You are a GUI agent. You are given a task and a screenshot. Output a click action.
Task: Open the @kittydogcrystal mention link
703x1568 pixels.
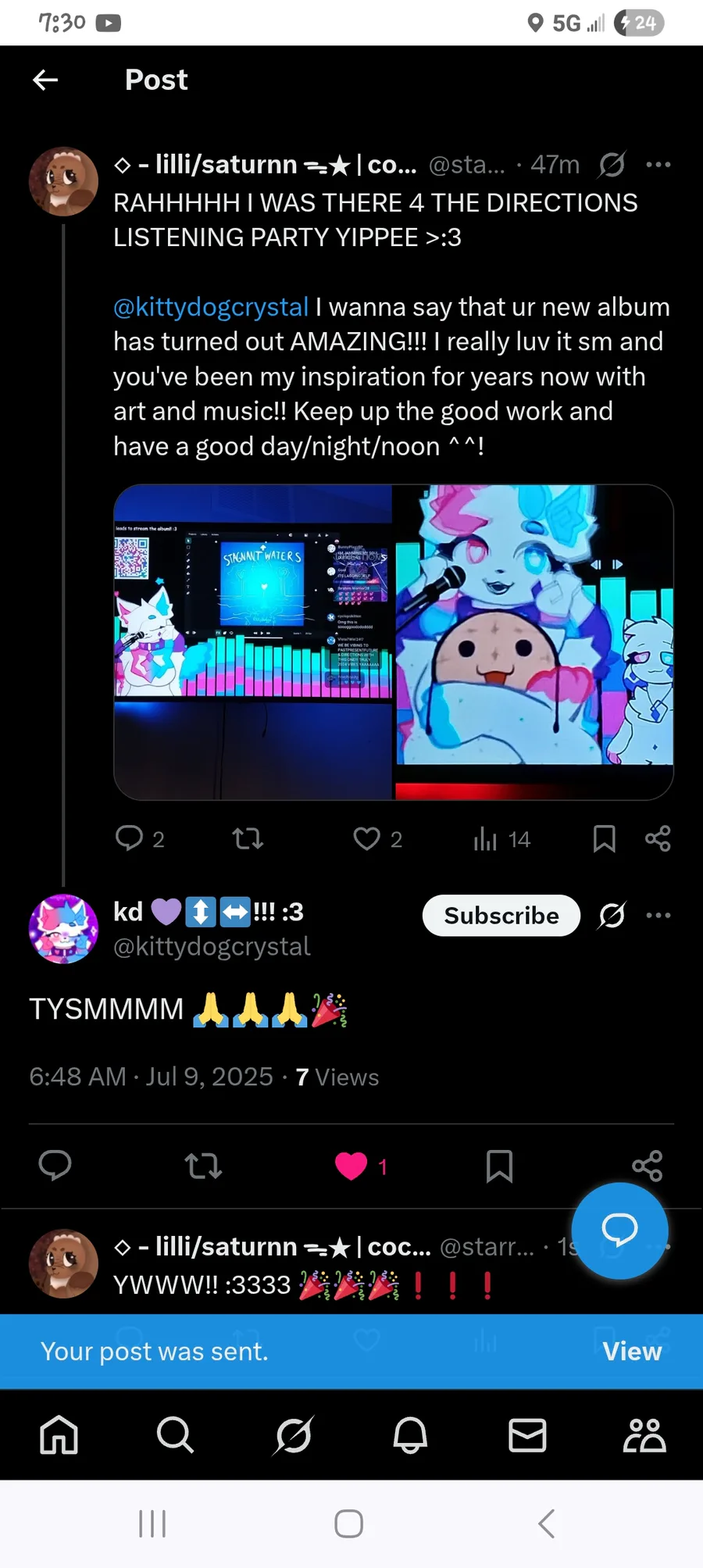coord(211,307)
